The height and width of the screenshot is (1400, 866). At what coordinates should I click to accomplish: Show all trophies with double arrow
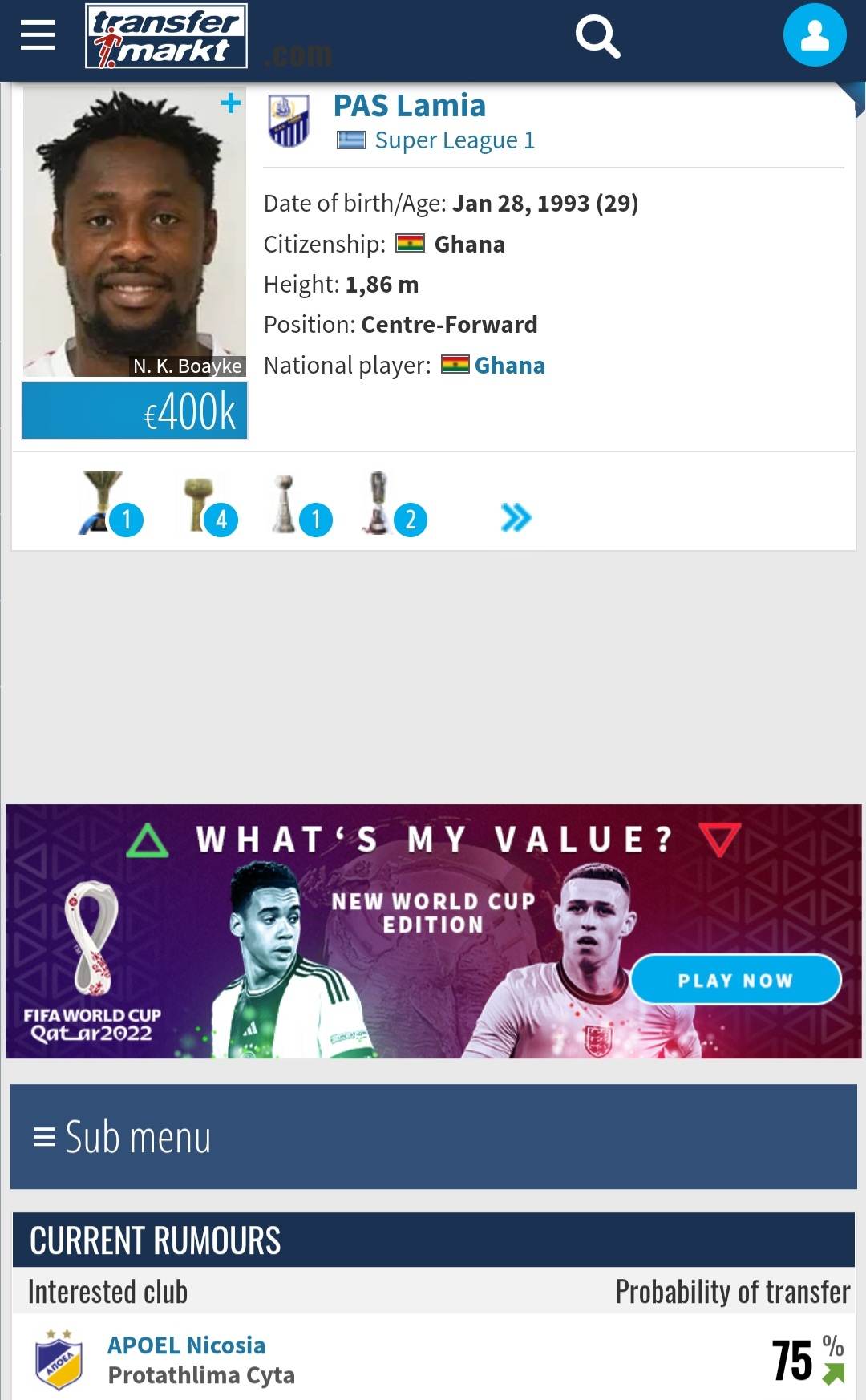tap(516, 518)
